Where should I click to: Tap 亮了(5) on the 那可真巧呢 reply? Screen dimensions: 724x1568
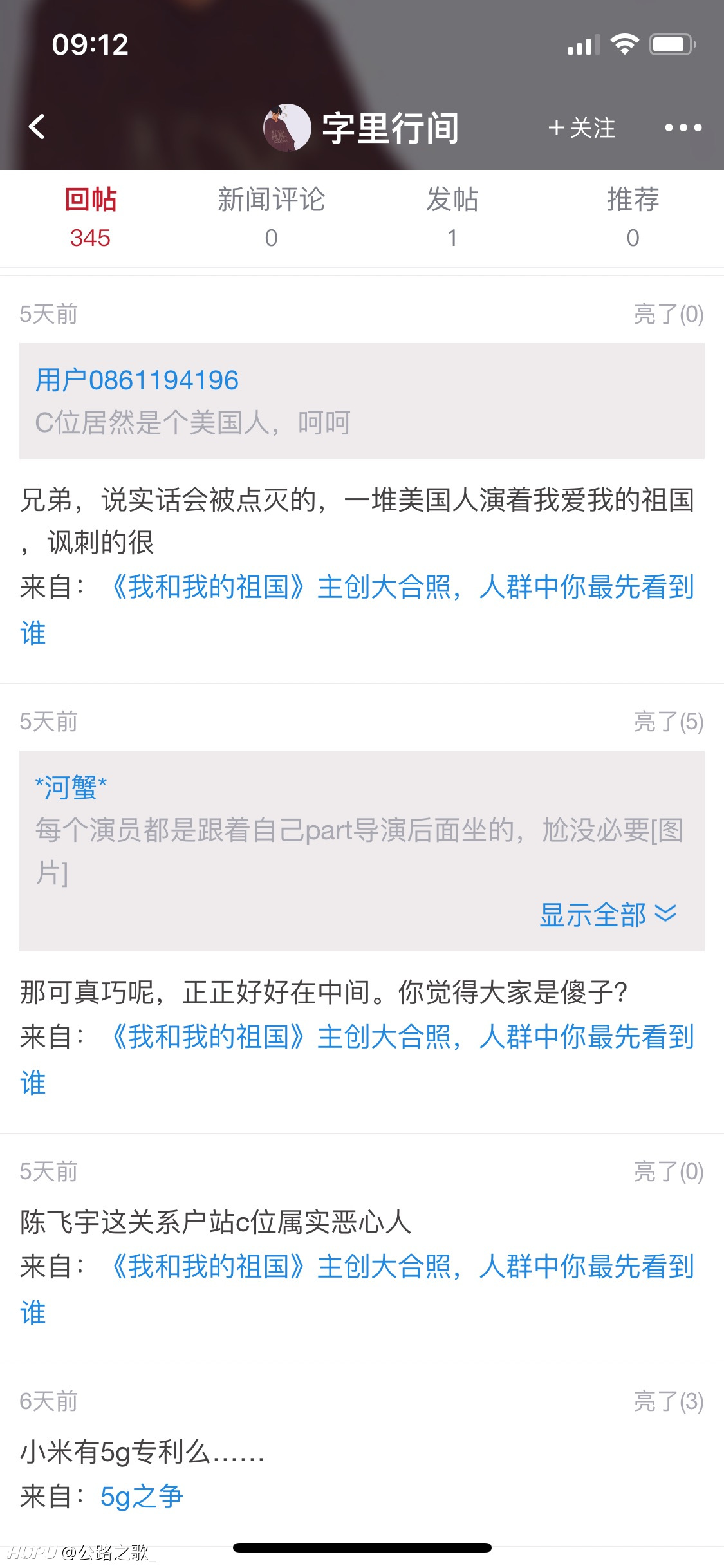pyautogui.click(x=669, y=722)
